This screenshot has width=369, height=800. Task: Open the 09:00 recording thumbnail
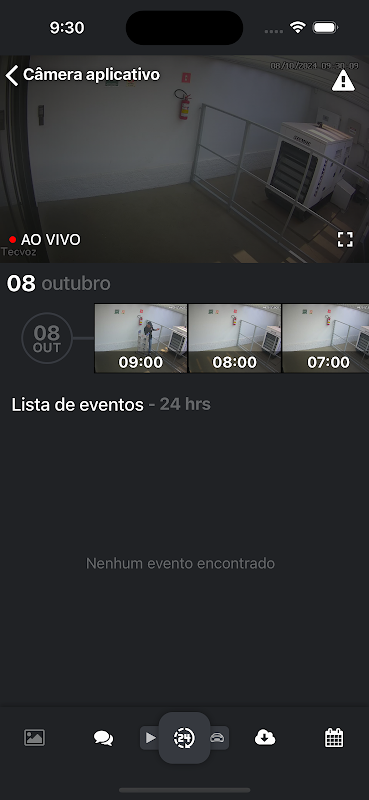[141, 338]
